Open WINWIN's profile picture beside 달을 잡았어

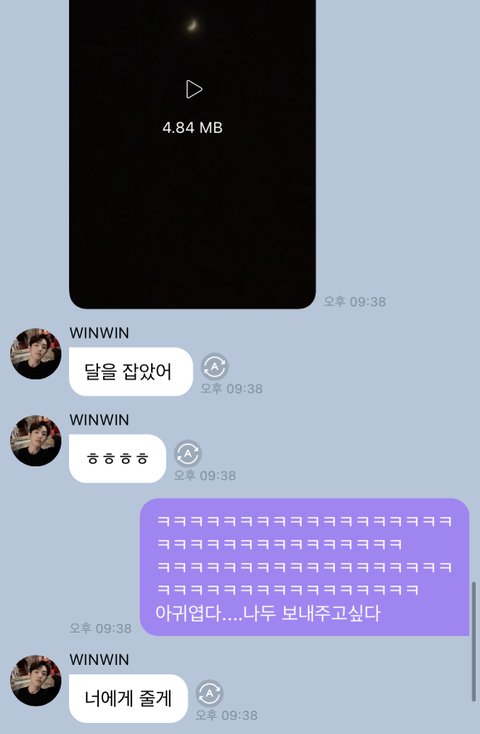(36, 353)
